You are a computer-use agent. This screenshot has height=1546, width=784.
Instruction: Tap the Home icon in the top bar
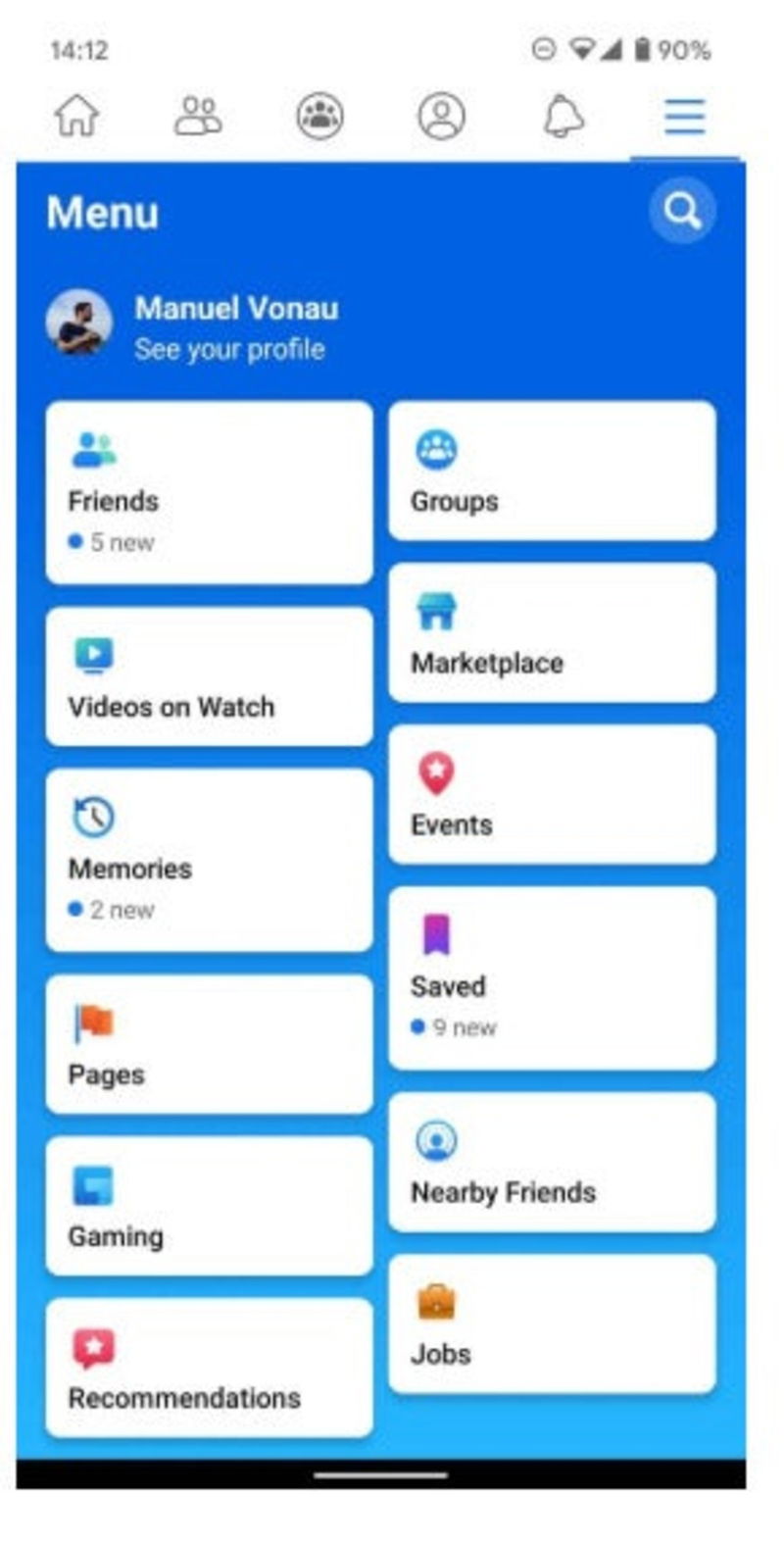tap(77, 116)
